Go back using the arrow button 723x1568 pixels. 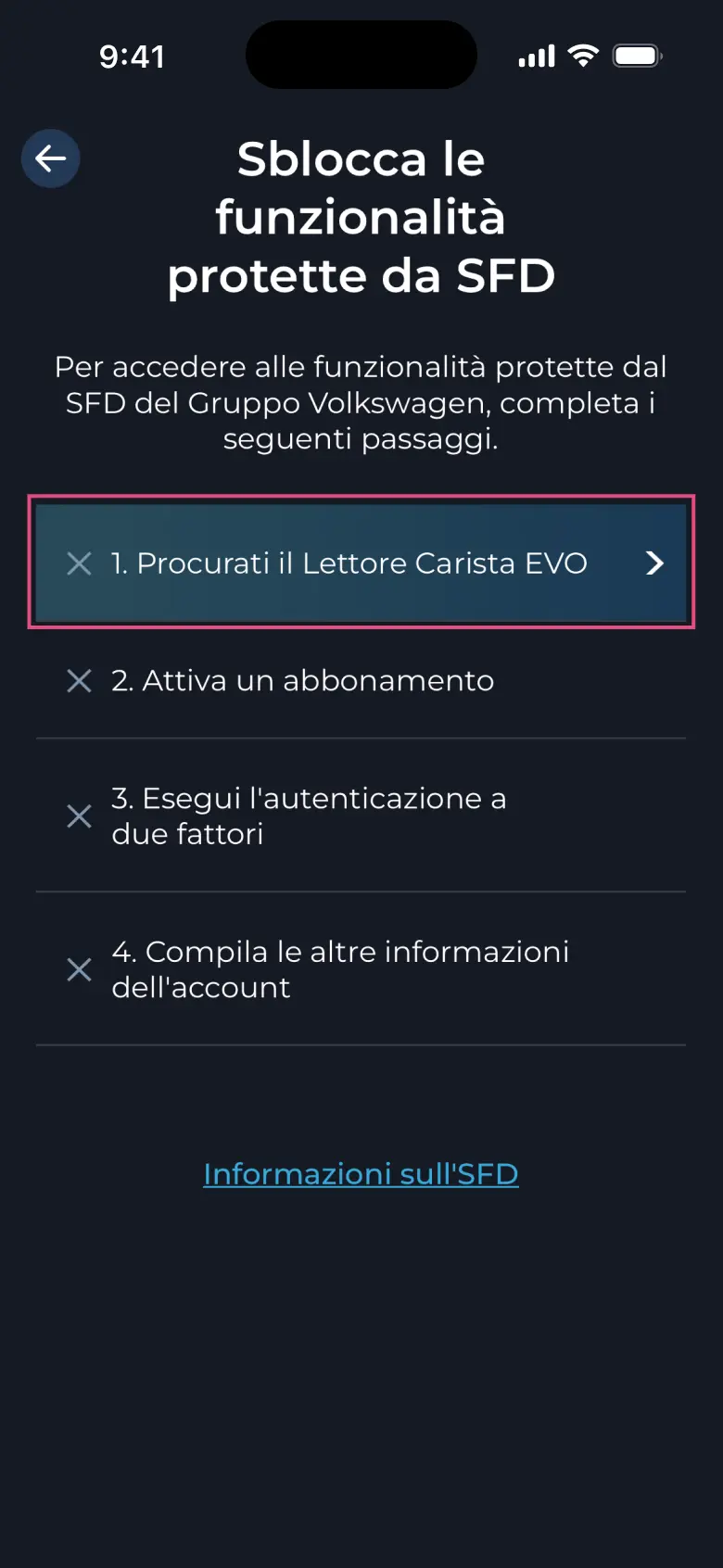tap(51, 158)
